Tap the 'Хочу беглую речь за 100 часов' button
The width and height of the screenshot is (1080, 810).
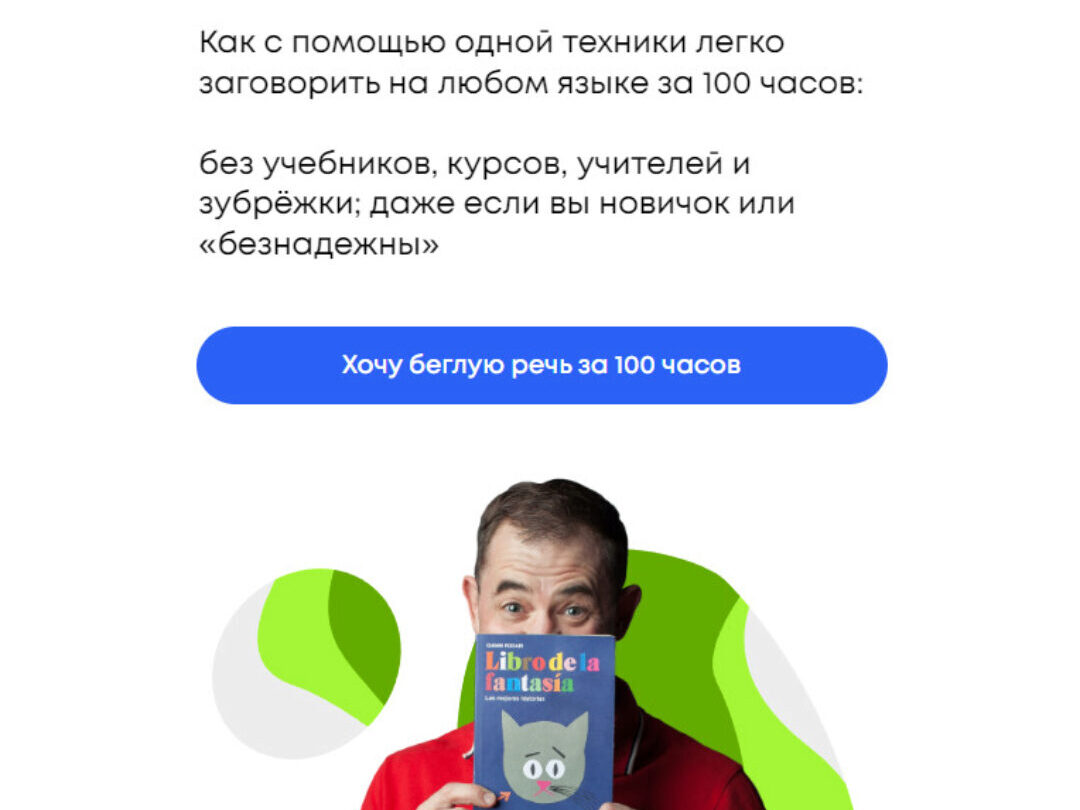tap(541, 365)
